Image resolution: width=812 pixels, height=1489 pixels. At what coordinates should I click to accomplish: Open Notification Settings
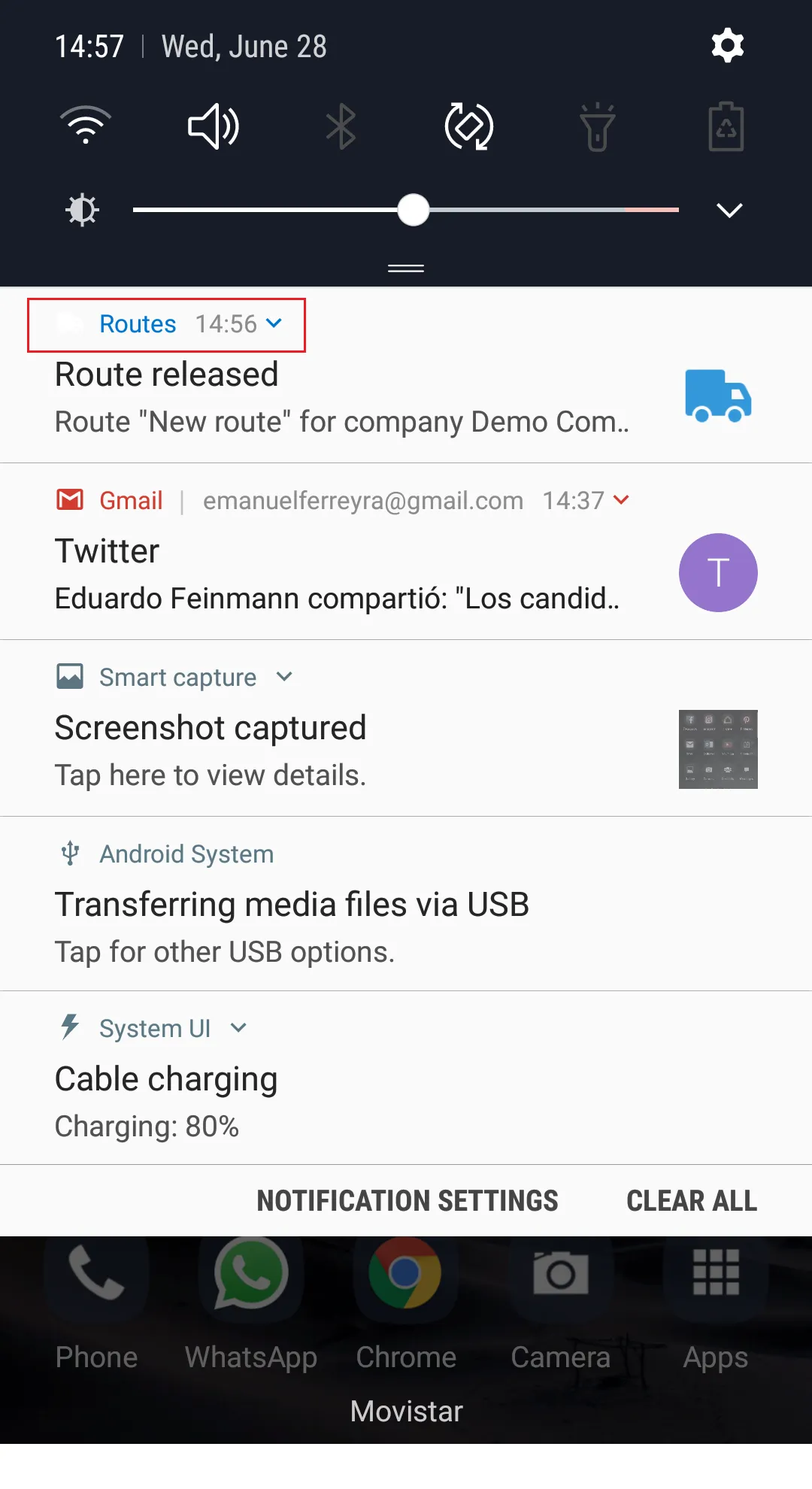[408, 1201]
